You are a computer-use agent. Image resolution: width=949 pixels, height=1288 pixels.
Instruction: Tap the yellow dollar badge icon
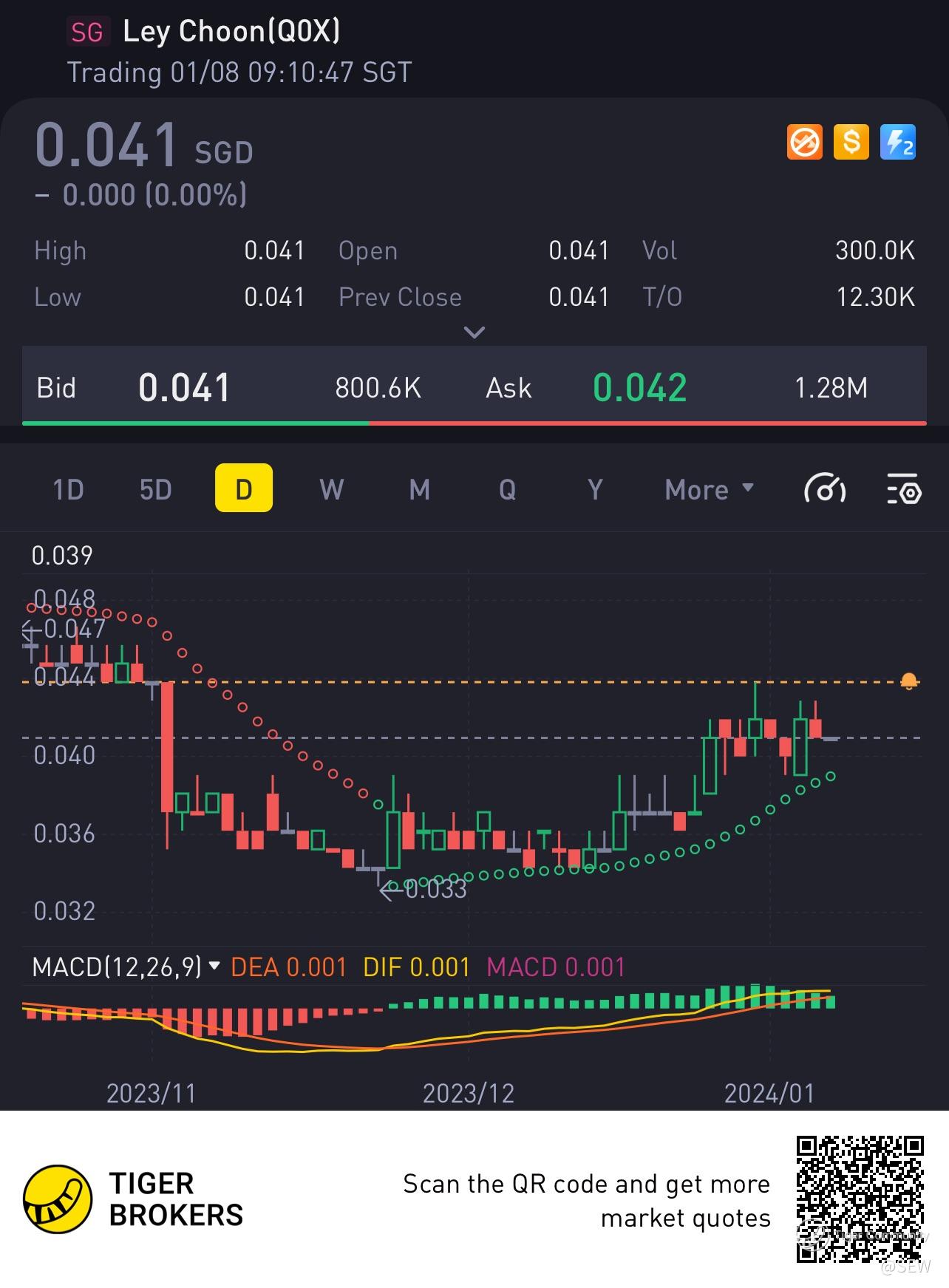point(851,142)
